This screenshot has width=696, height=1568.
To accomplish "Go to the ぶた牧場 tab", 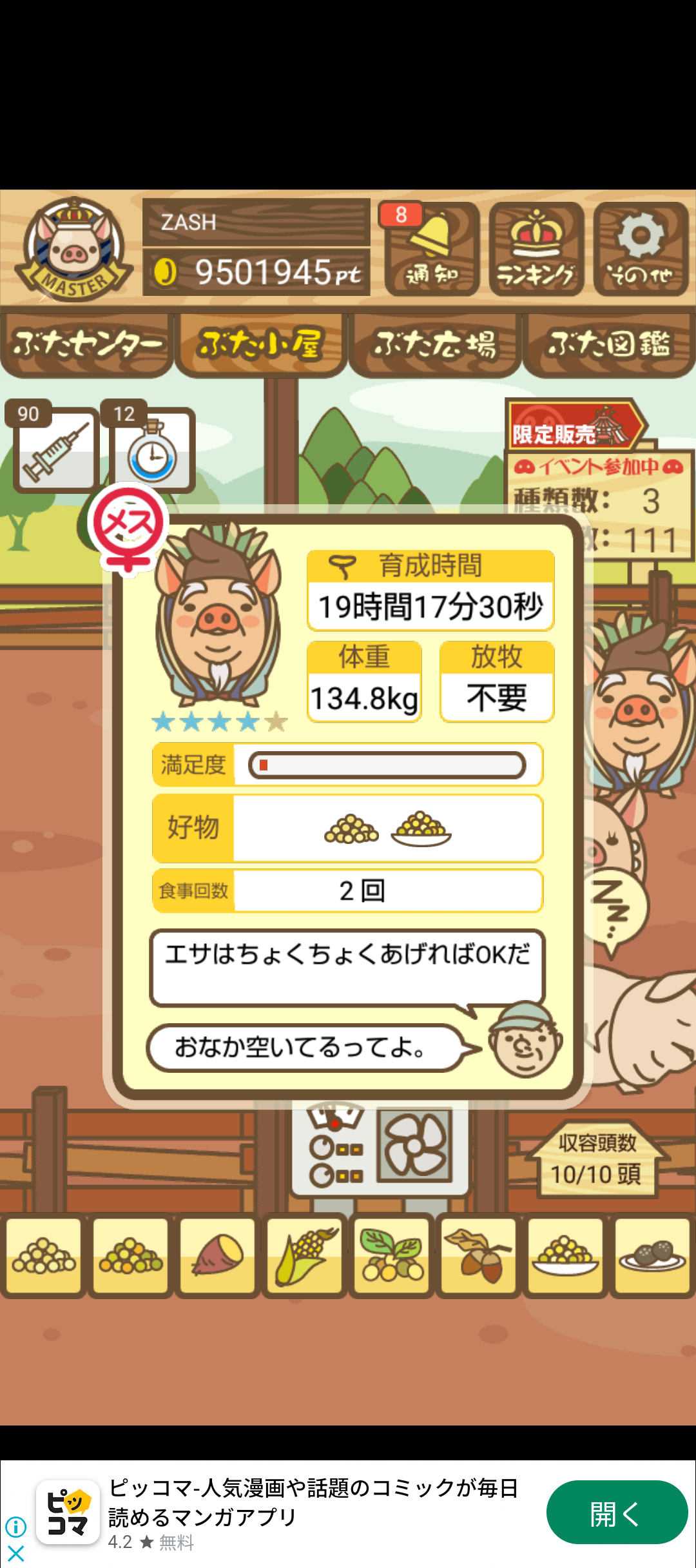I will coord(435,344).
